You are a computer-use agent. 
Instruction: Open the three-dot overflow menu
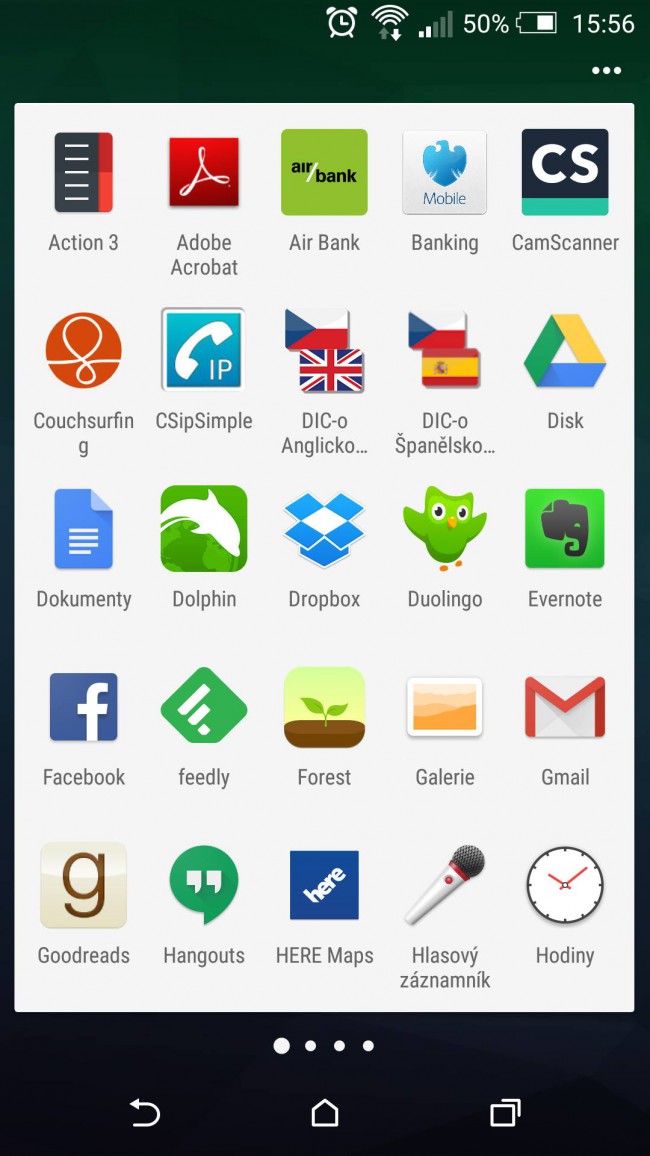point(606,71)
